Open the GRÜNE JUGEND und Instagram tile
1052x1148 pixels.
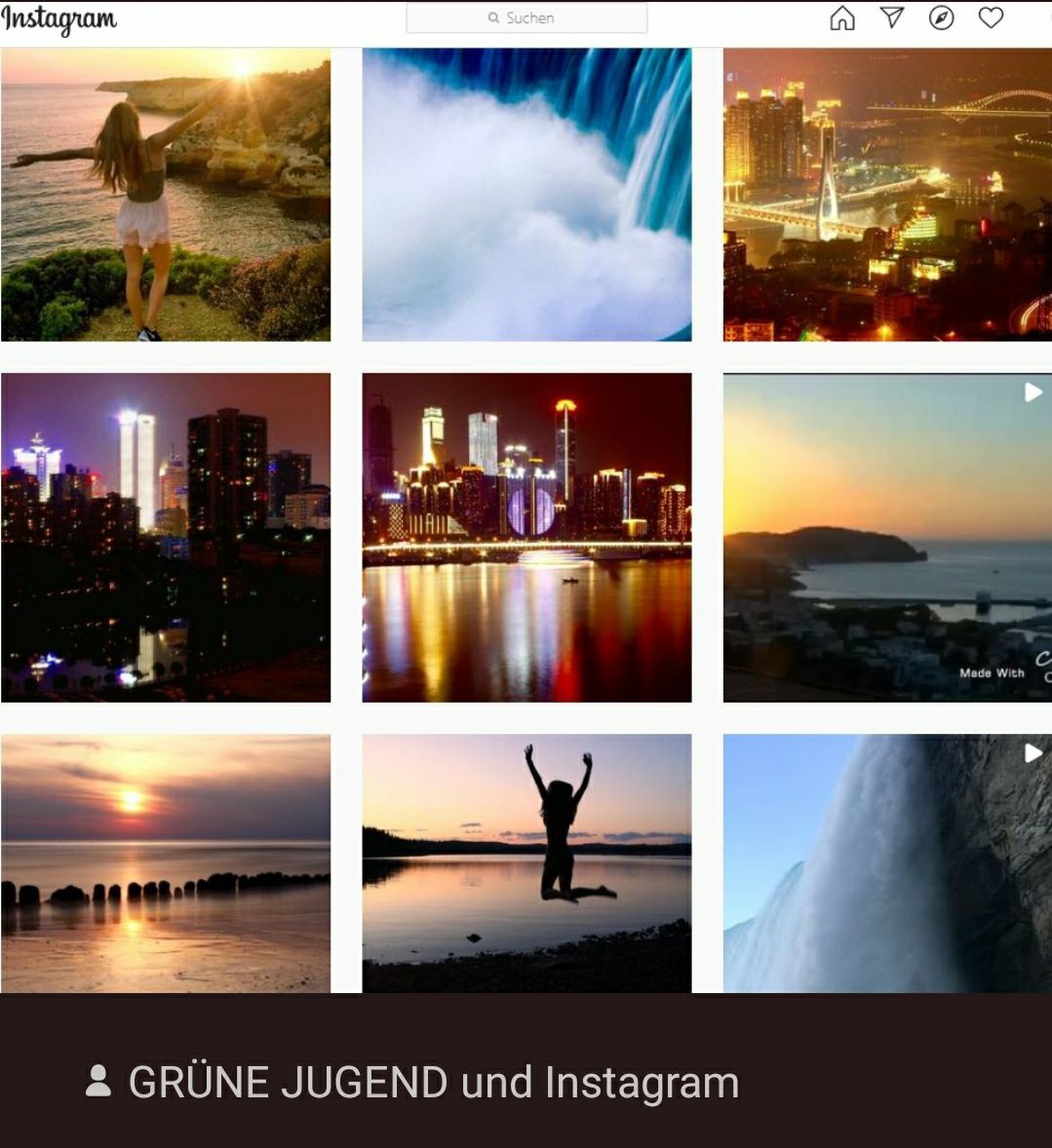434,1082
